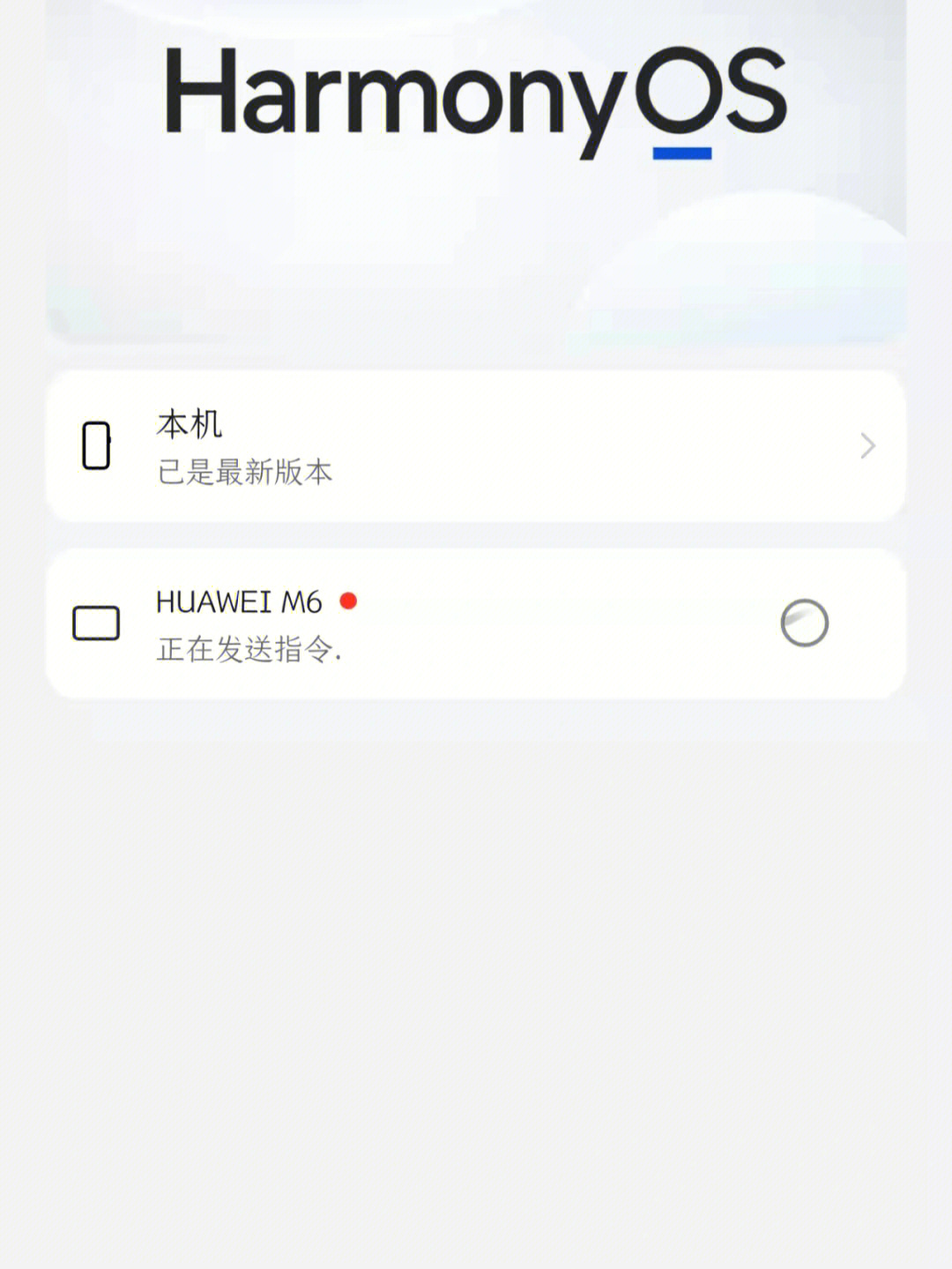Select the 本机 device icon to view details
Screen dimensions: 952x1269
pyautogui.click(x=95, y=447)
